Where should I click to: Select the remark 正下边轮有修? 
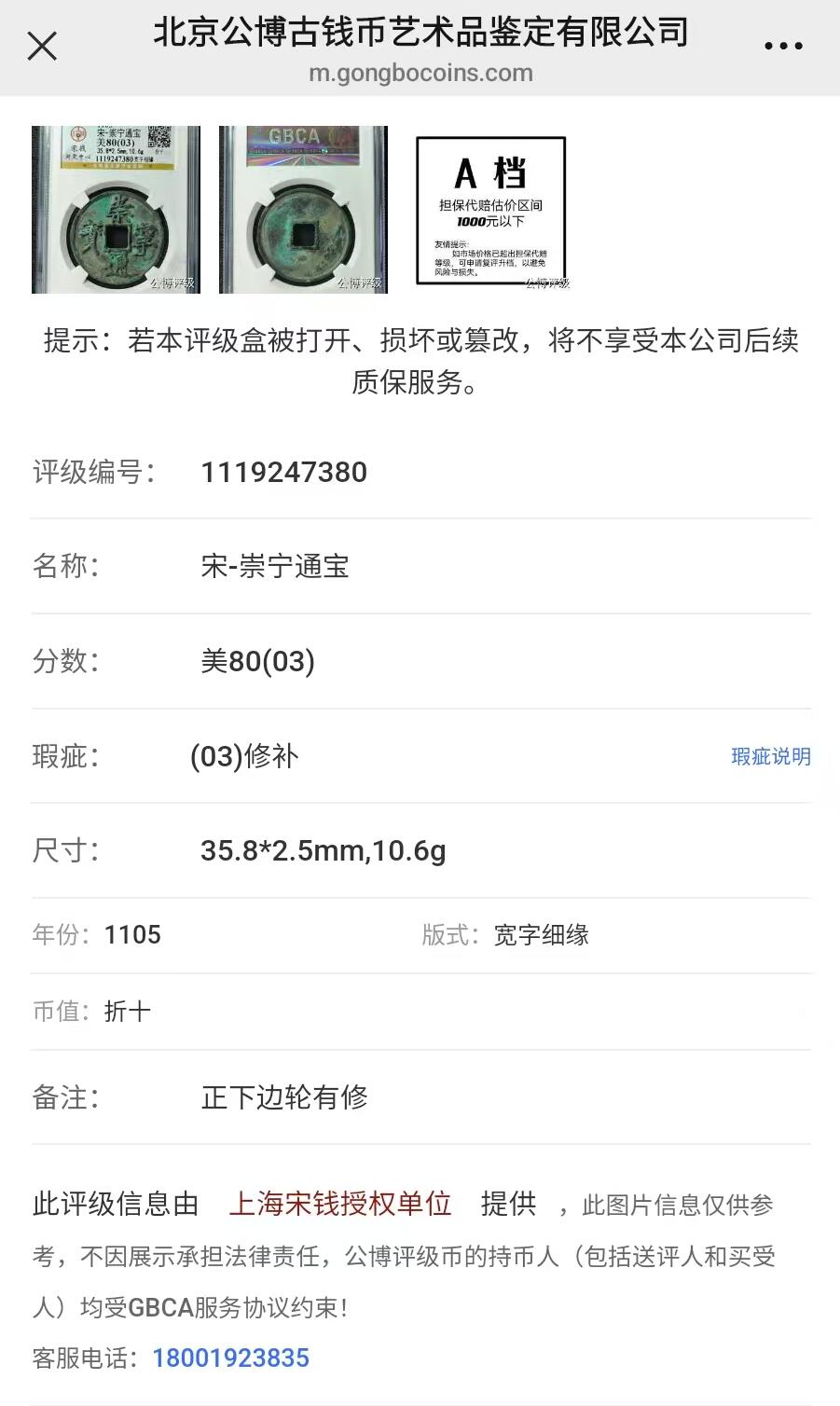pyautogui.click(x=285, y=1098)
